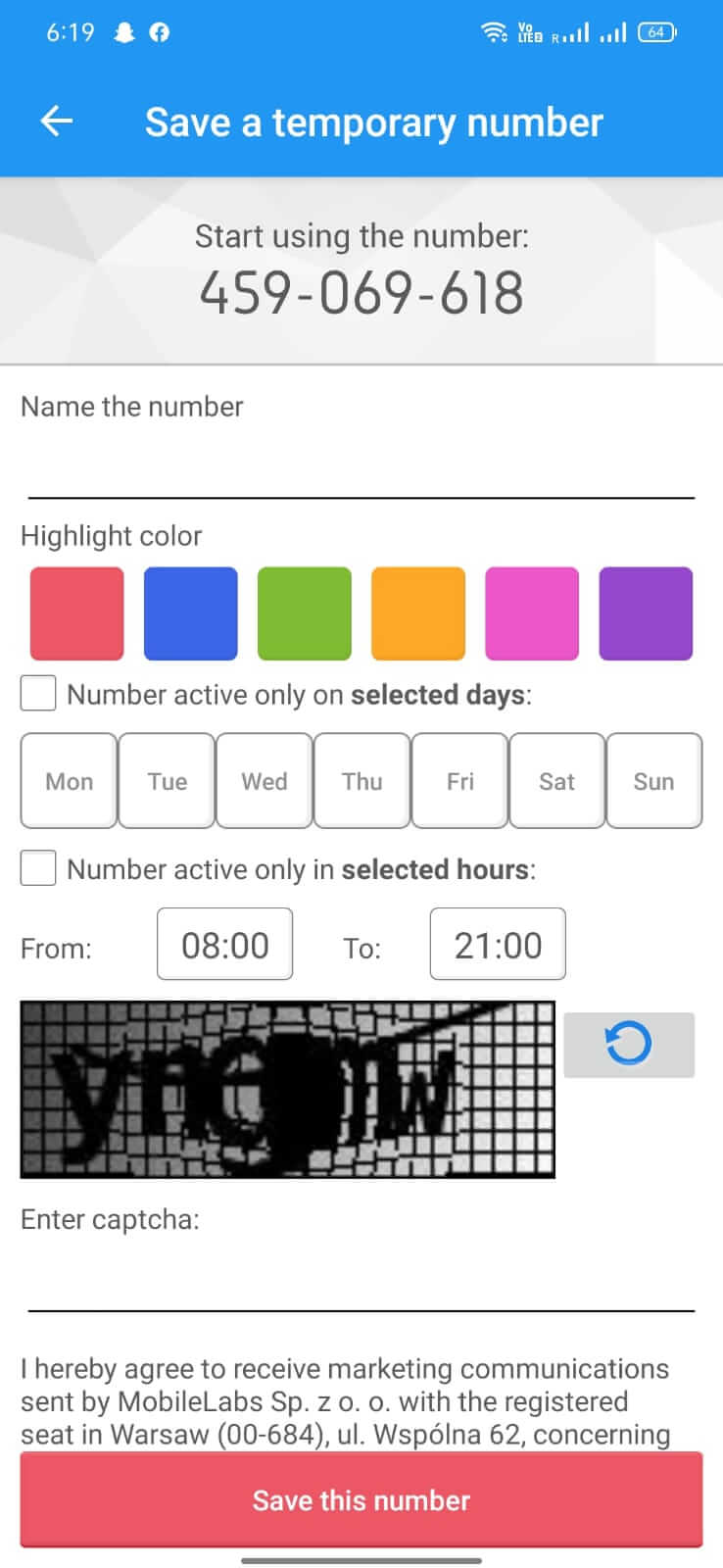Open the From time picker showing 08:00
The width and height of the screenshot is (723, 1568).
pos(224,944)
